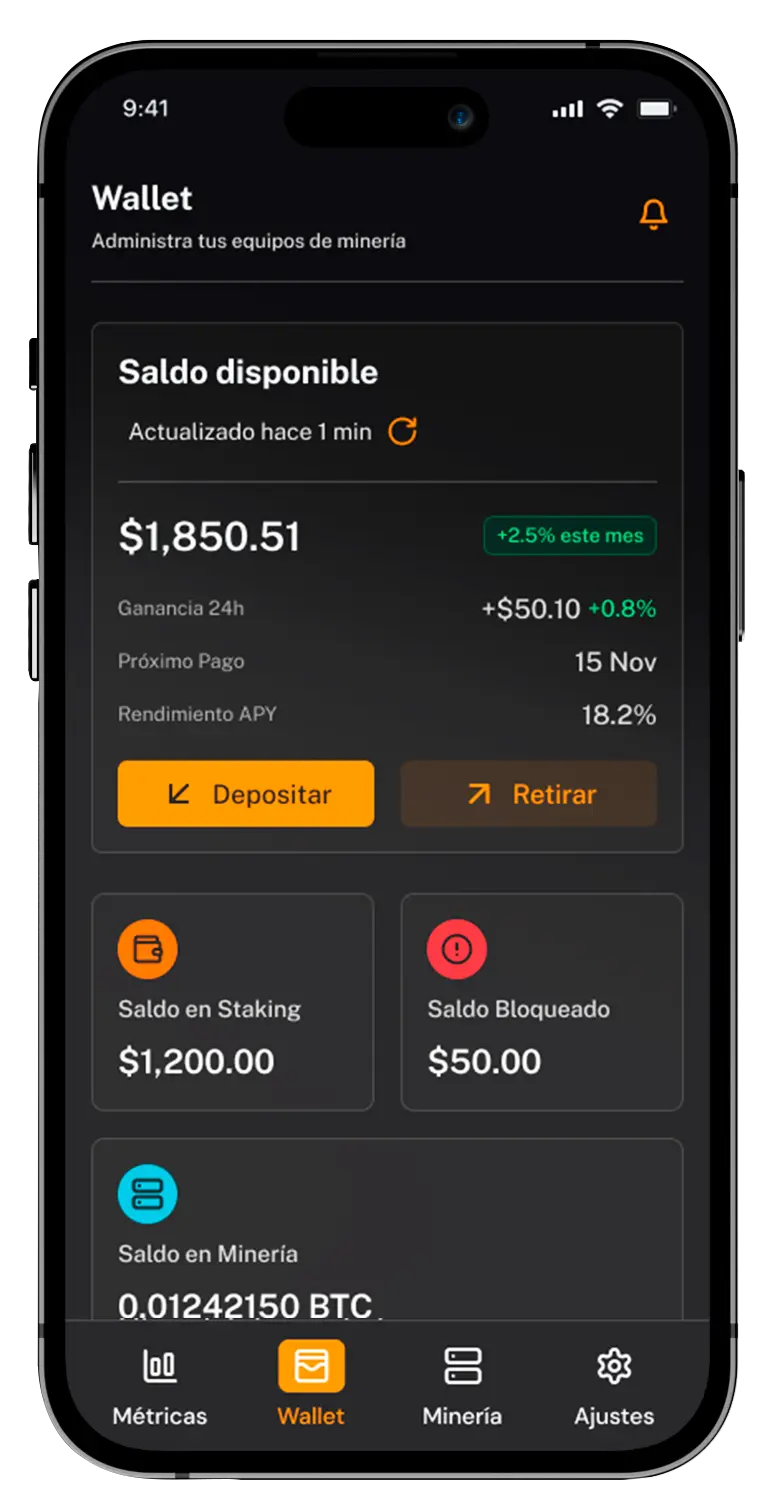
Task: Tap the Retirar button
Action: [529, 794]
